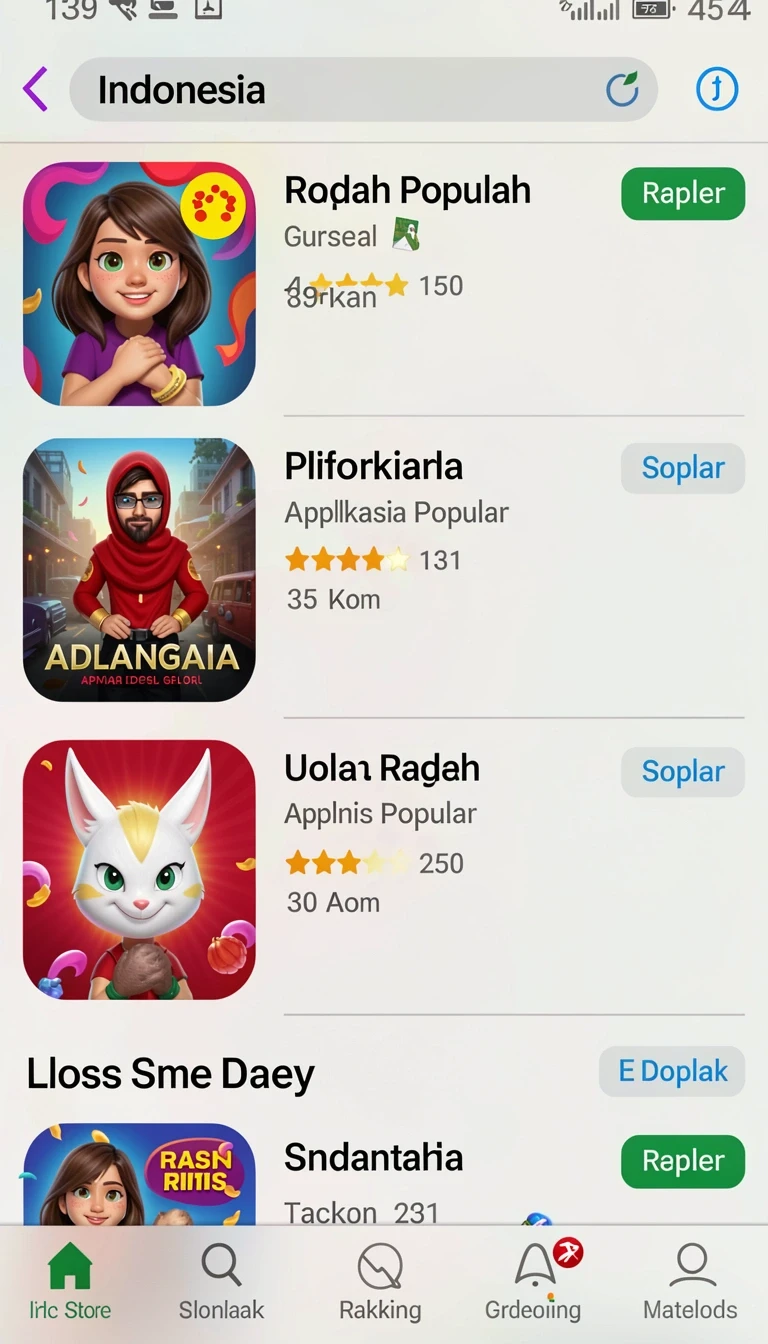Go to the Matelods profile tab
Image resolution: width=768 pixels, height=1344 pixels.
[690, 1281]
